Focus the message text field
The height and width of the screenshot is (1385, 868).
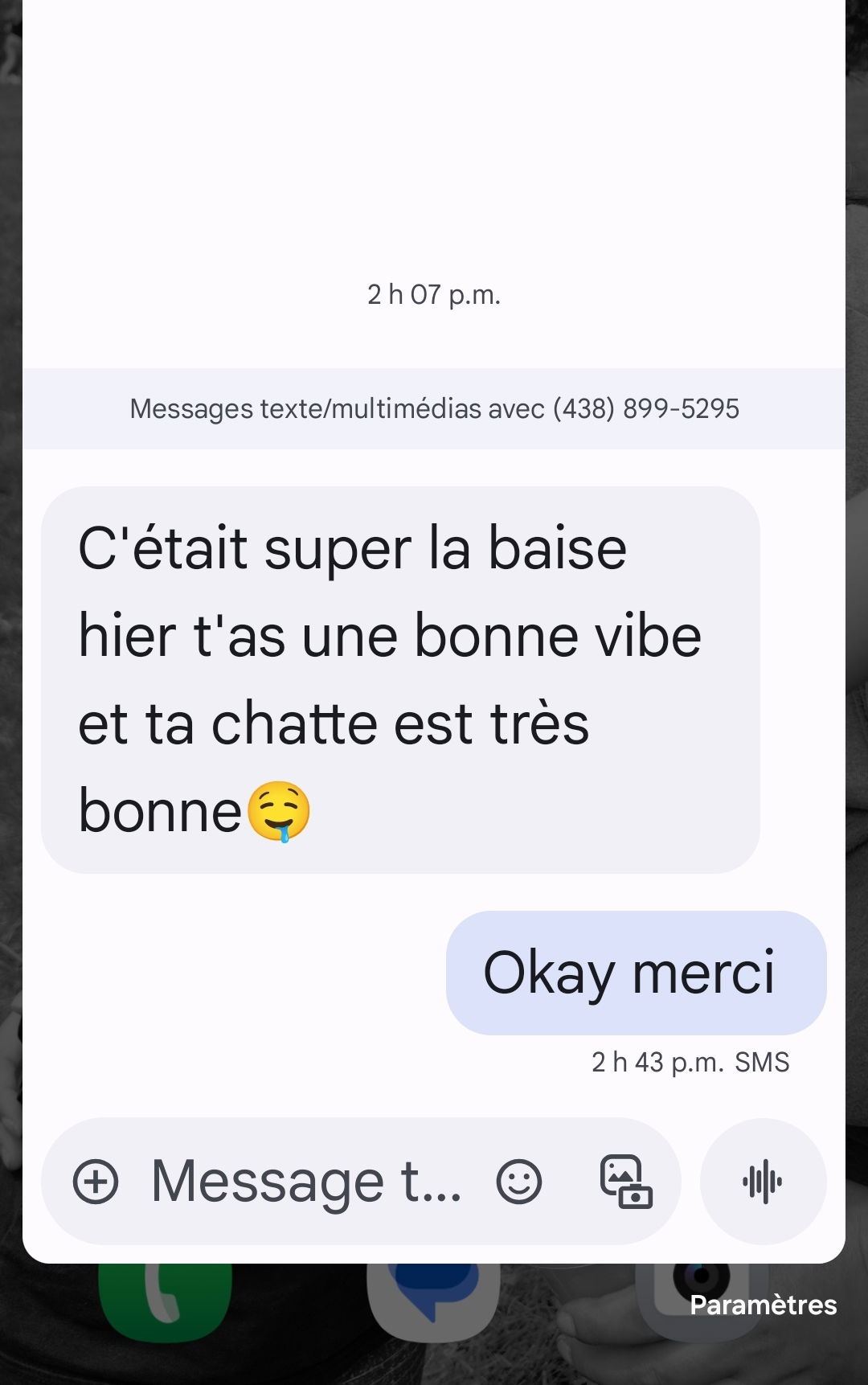click(x=305, y=1182)
